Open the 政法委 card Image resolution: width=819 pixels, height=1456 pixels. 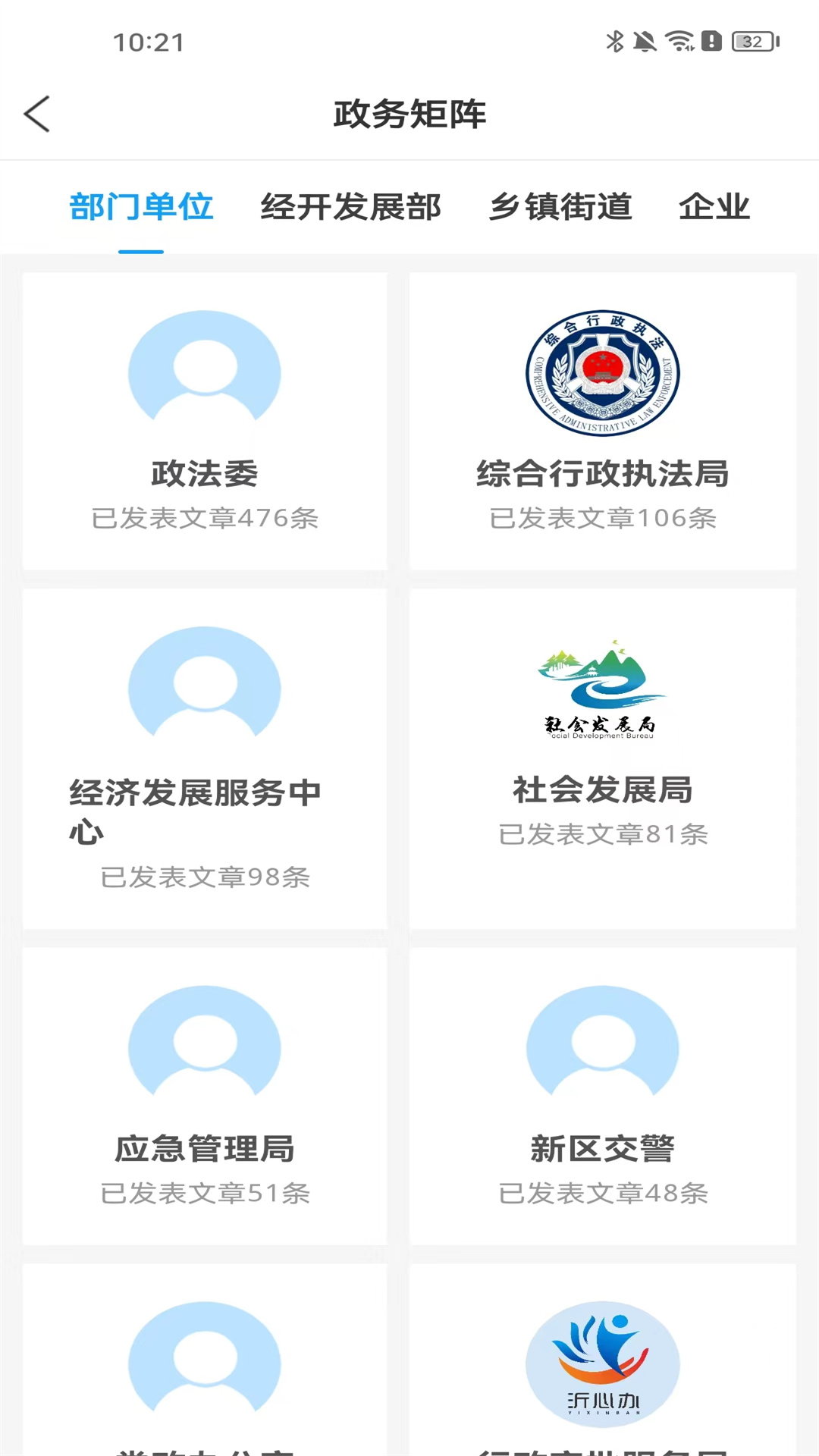pos(205,421)
